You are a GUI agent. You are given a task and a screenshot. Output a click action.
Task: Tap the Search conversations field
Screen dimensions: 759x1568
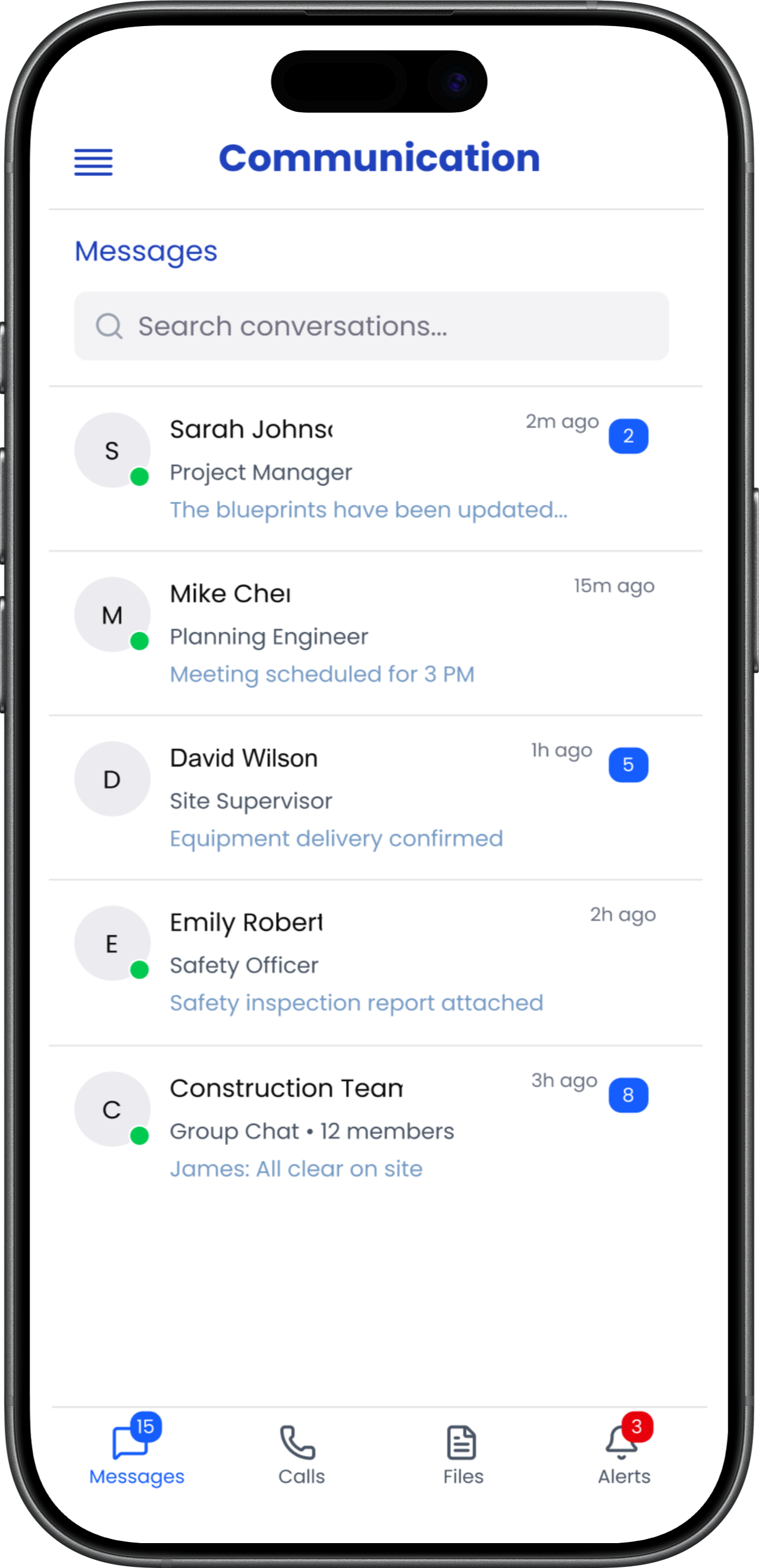pos(371,326)
